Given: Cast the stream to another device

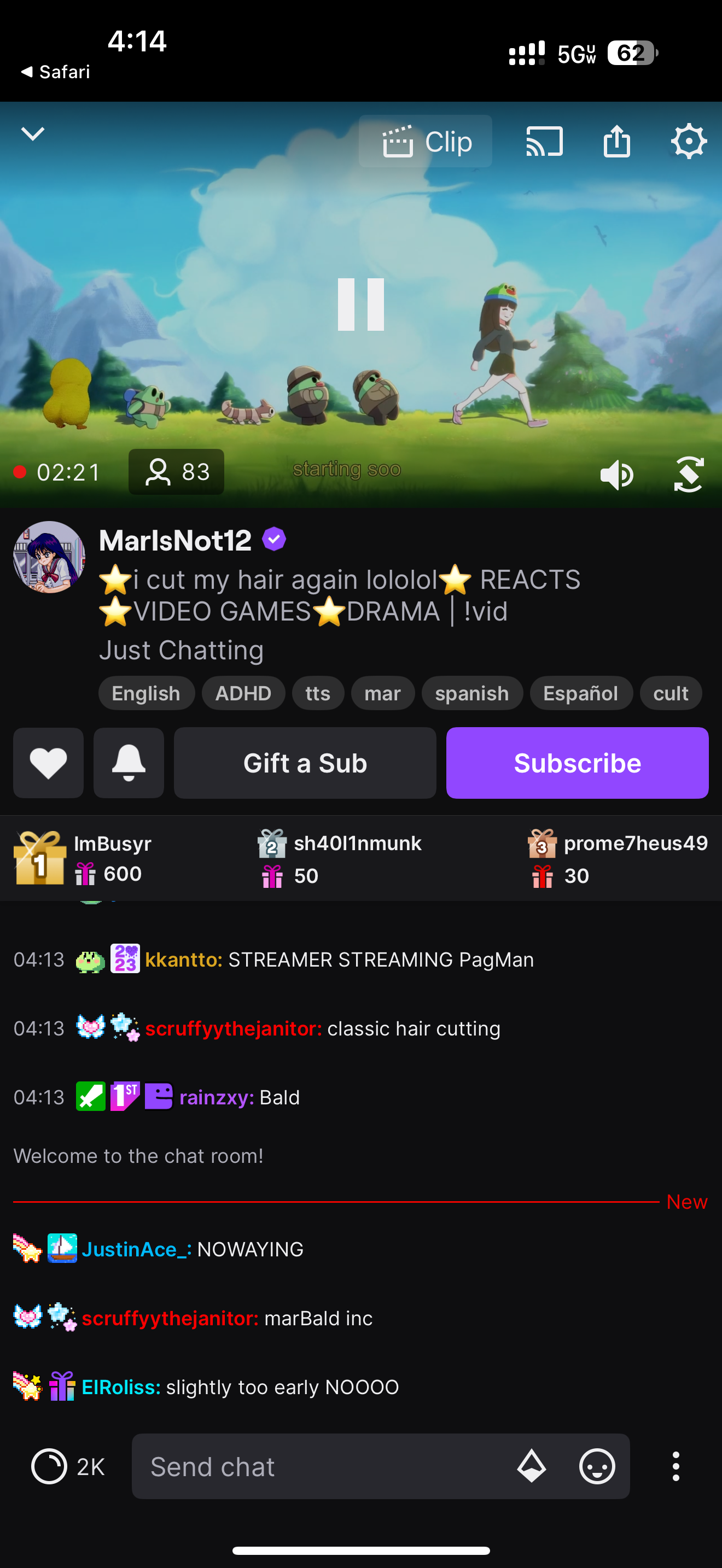Looking at the screenshot, I should (x=544, y=142).
